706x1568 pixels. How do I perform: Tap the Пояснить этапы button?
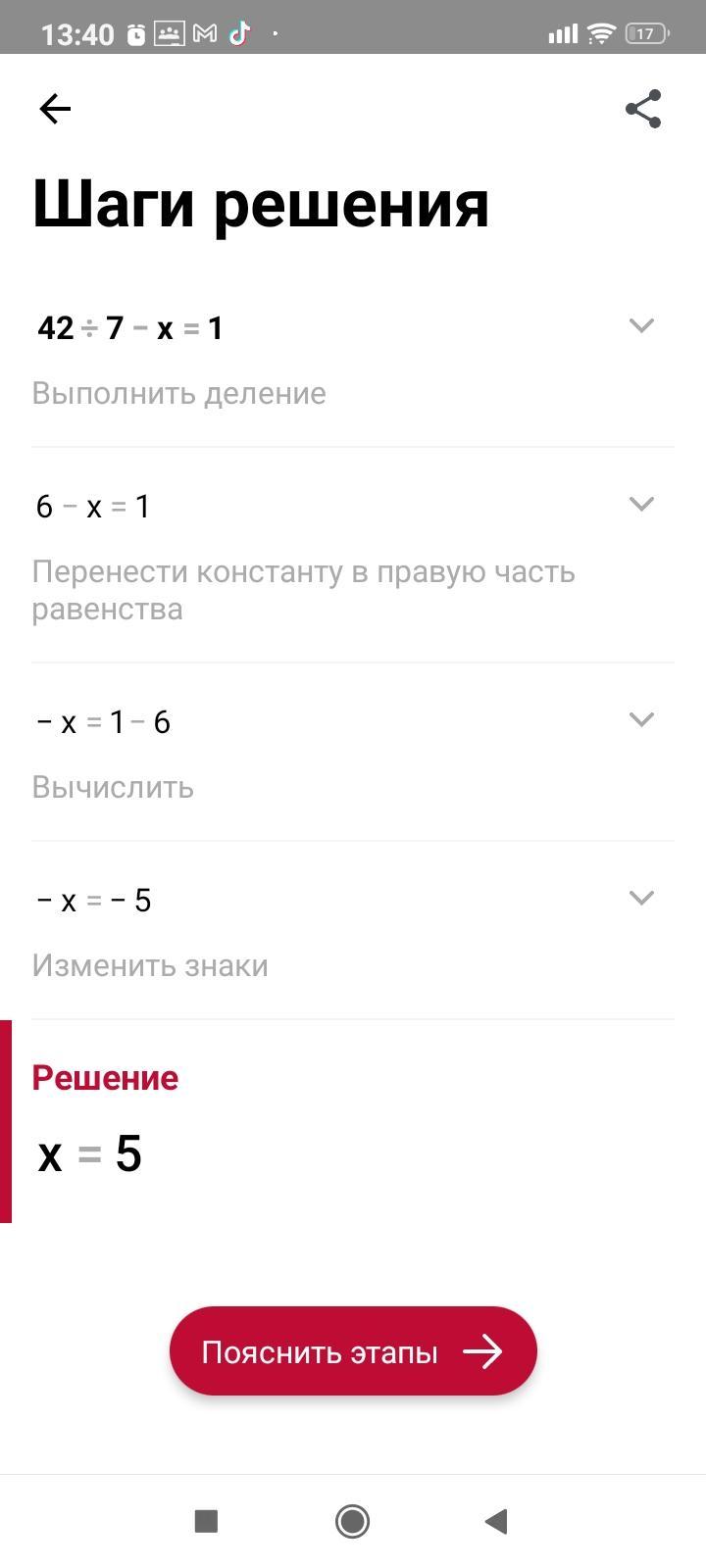click(x=353, y=1351)
